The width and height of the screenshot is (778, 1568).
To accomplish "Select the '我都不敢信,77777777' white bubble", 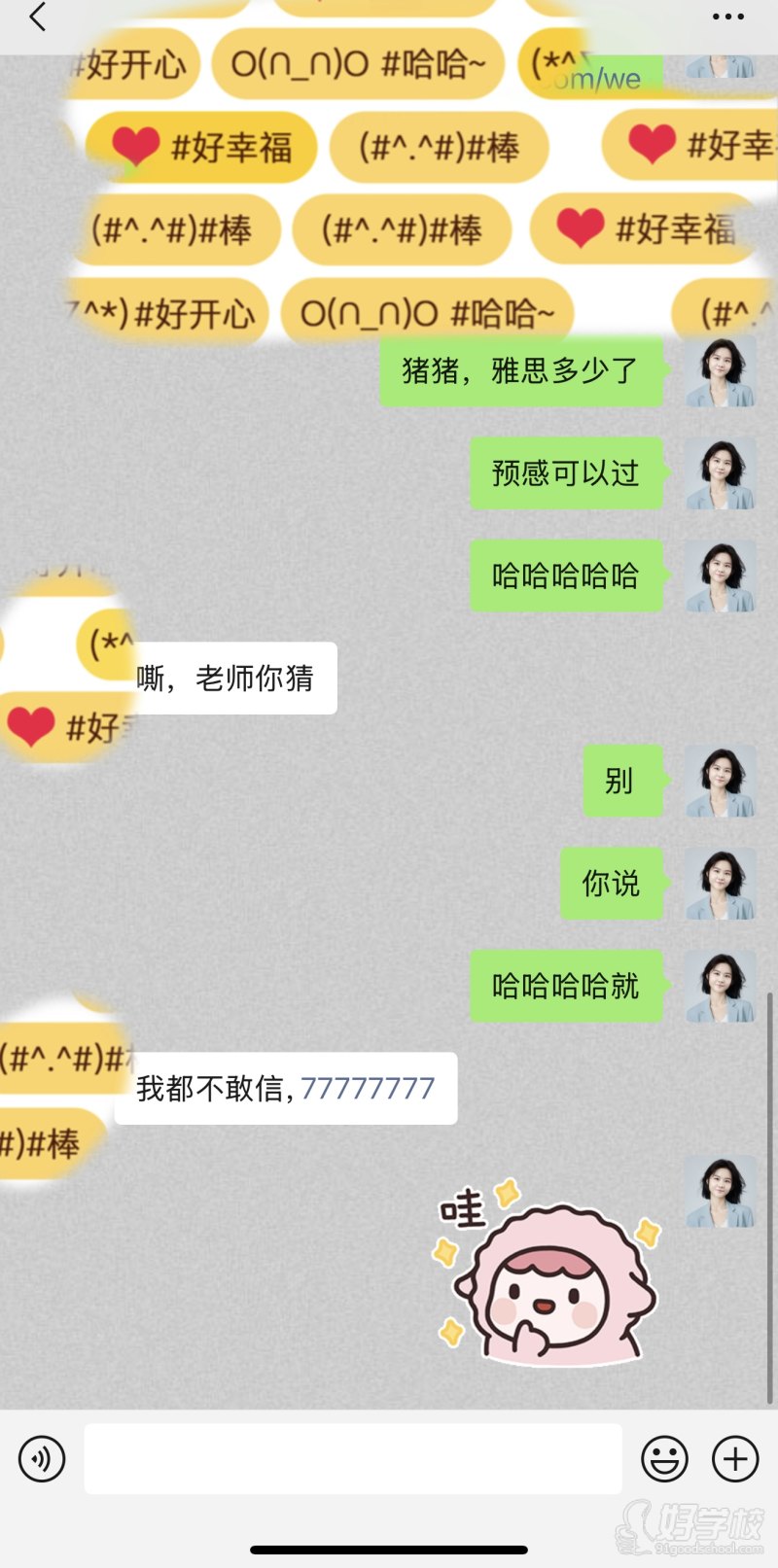I will 286,1089.
